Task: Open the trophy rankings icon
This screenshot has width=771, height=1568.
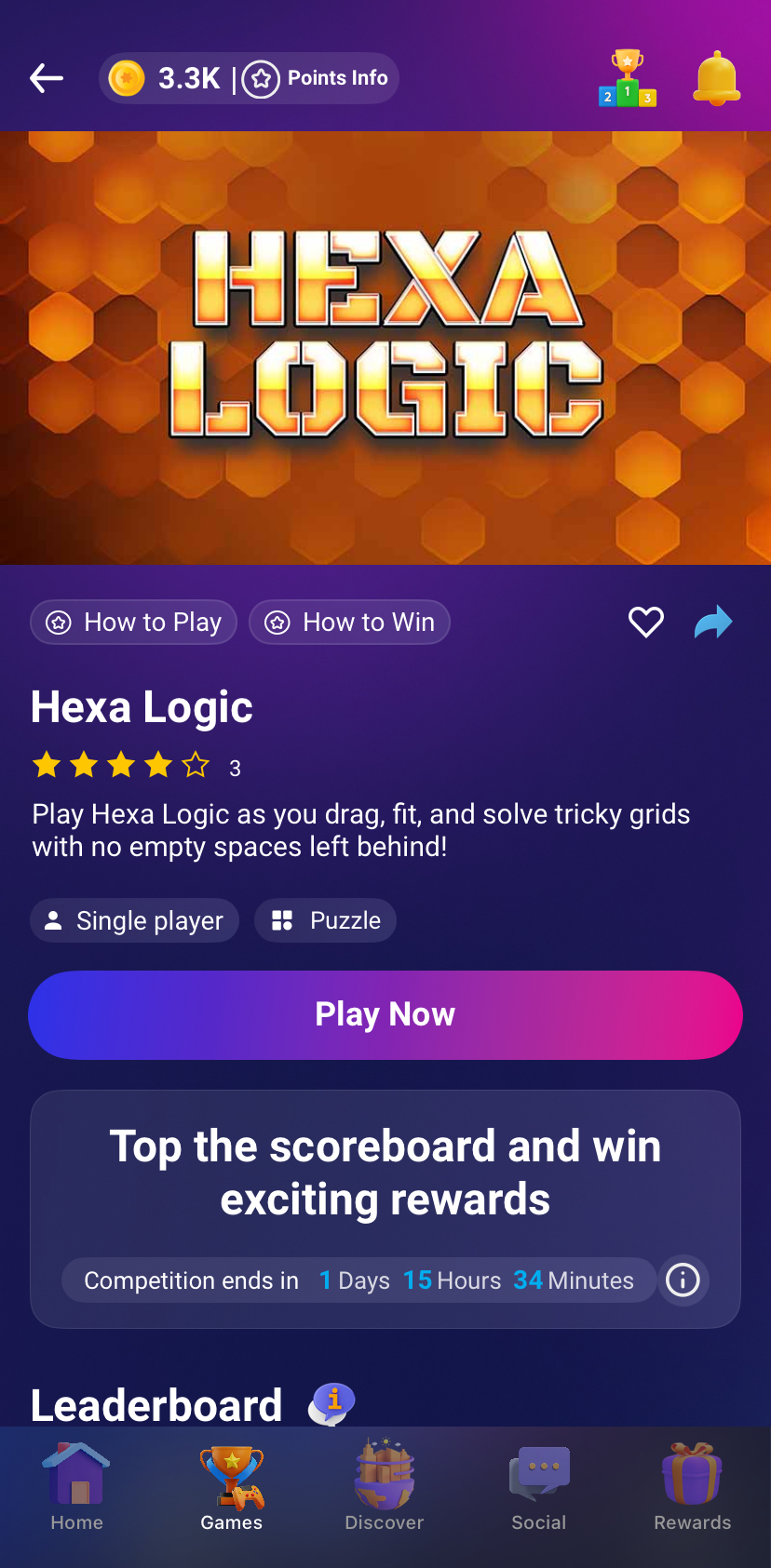Action: pos(628,78)
